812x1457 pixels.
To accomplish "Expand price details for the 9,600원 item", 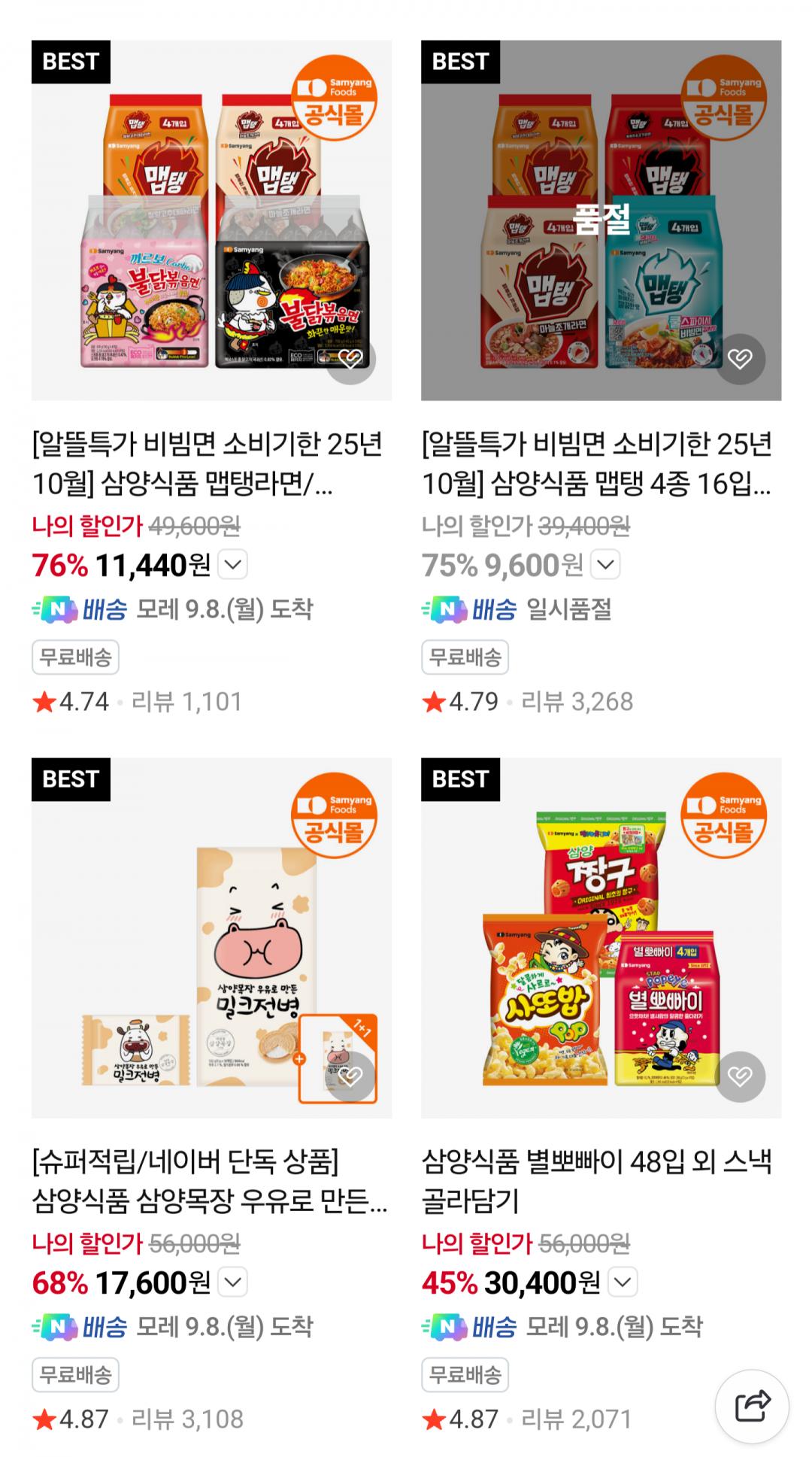I will tap(605, 565).
